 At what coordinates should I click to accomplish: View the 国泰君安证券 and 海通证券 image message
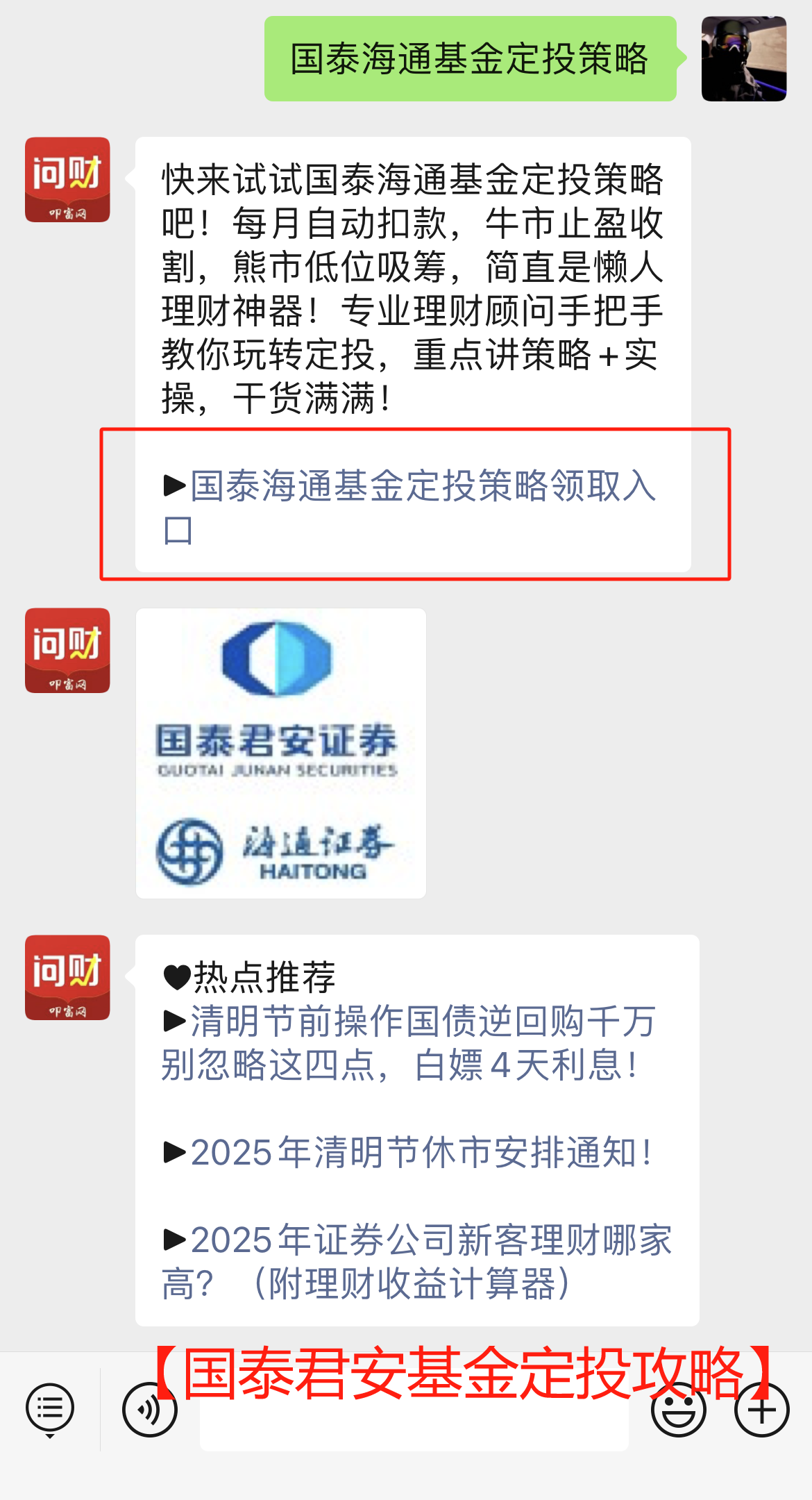pyautogui.click(x=281, y=753)
